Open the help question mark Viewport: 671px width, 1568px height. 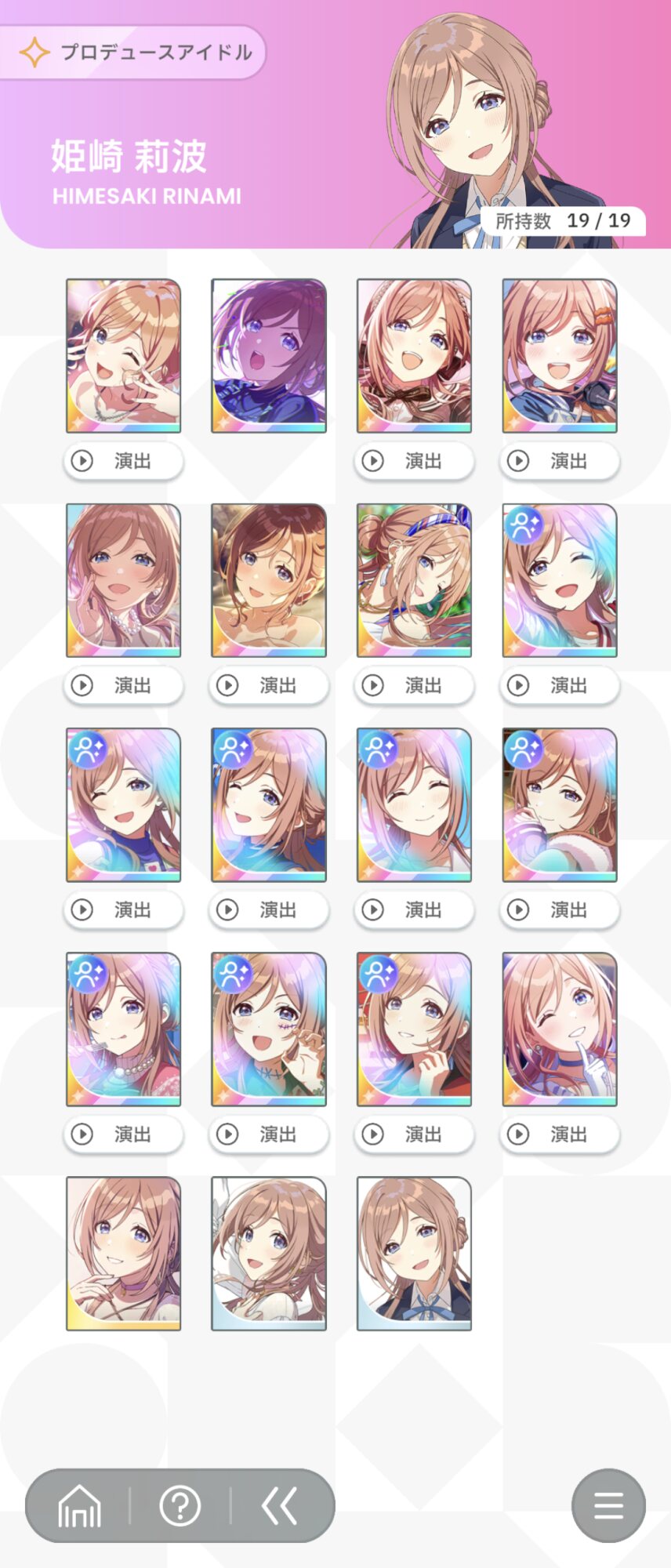tap(180, 1506)
